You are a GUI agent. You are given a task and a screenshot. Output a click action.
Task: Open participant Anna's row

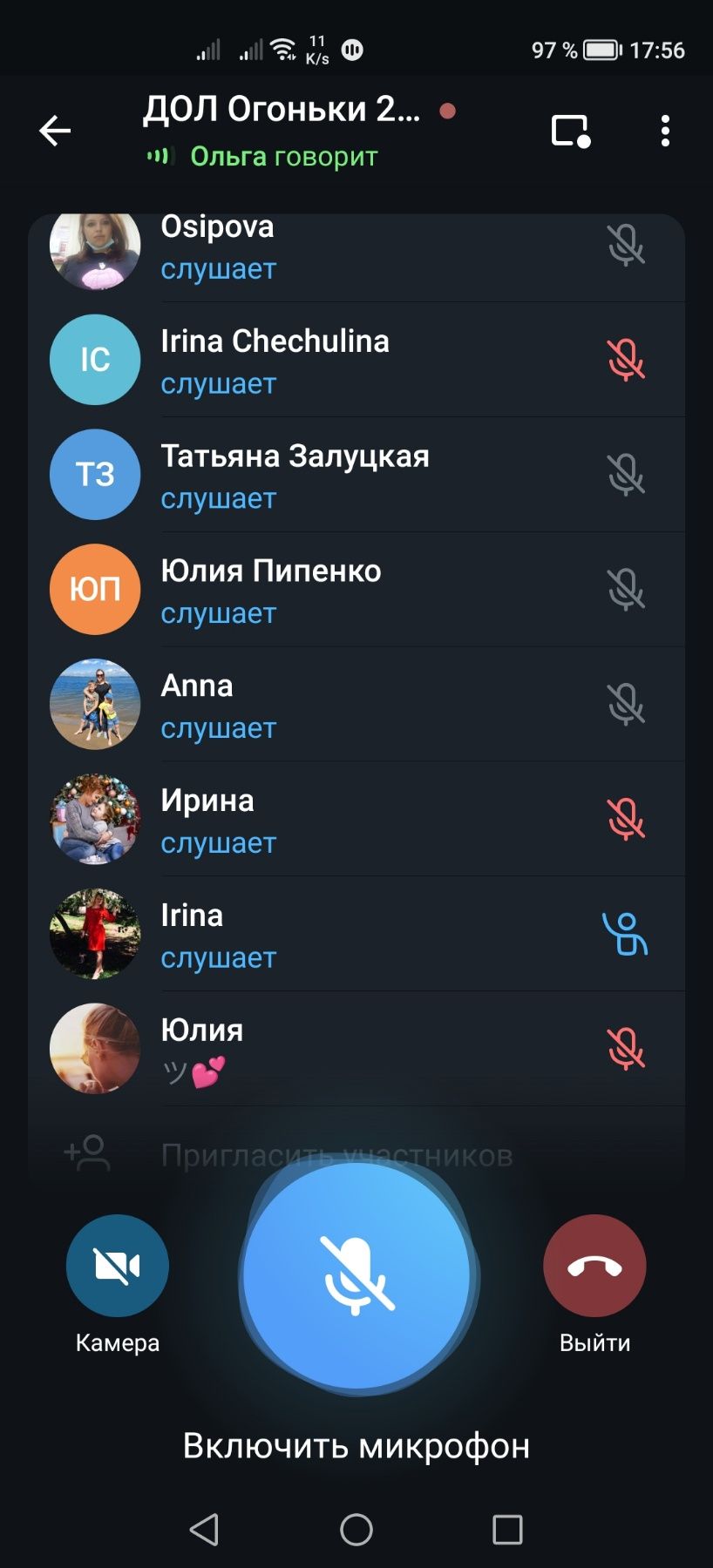(x=349, y=705)
